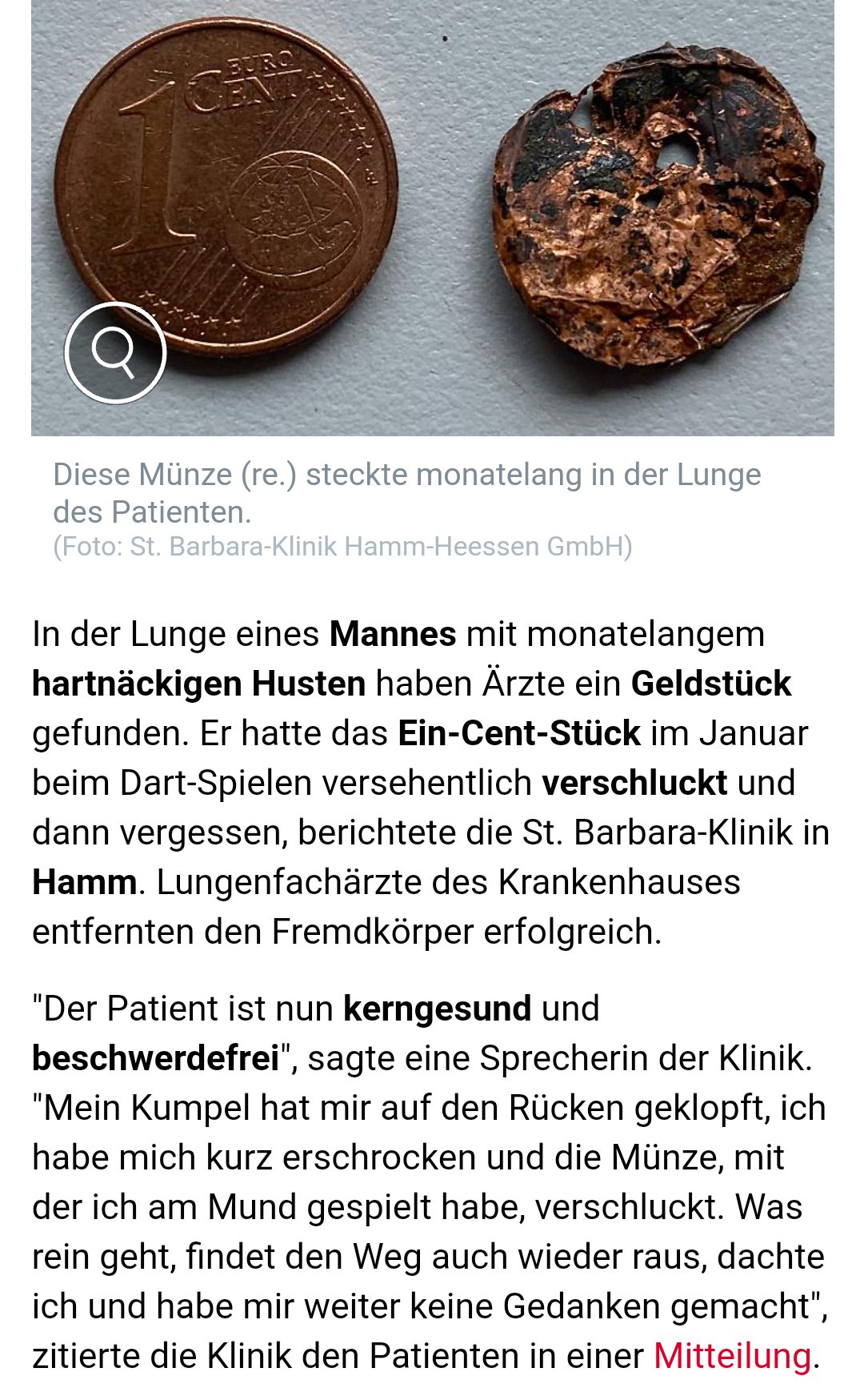Enlarge the coin photo with the magnifier icon
Screen dimensions: 864x1400
[115, 352]
